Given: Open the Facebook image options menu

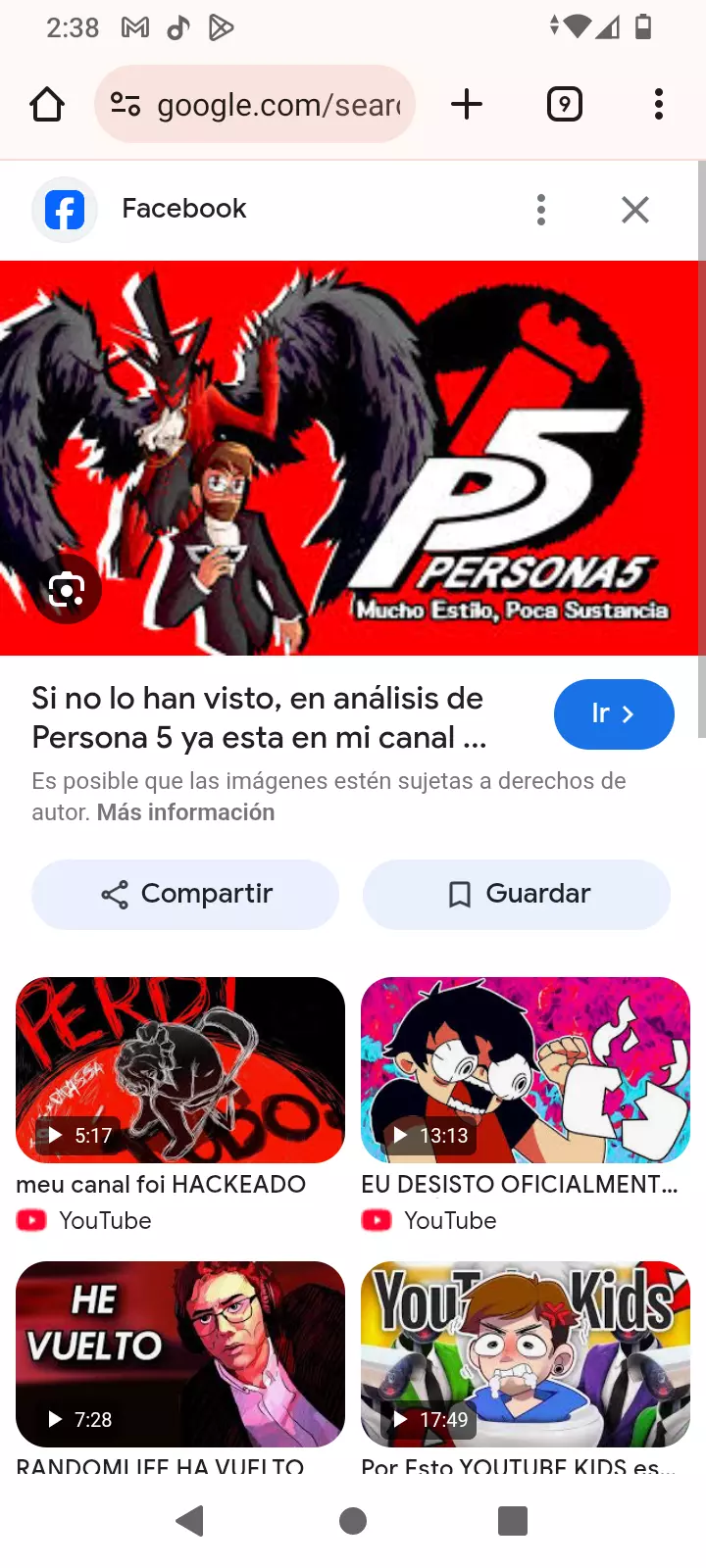Looking at the screenshot, I should (x=541, y=209).
